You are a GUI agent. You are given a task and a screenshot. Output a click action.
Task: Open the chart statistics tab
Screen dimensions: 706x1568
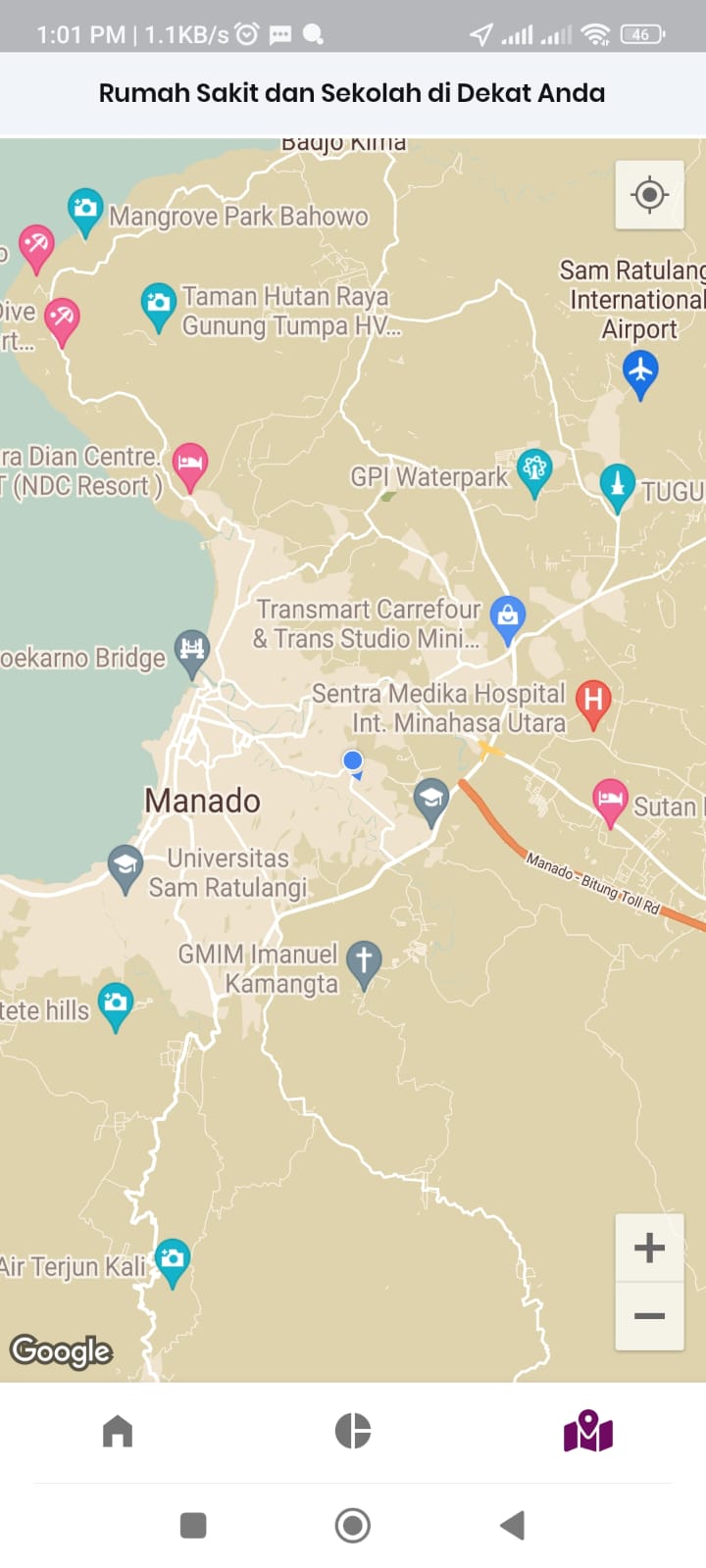click(353, 1431)
